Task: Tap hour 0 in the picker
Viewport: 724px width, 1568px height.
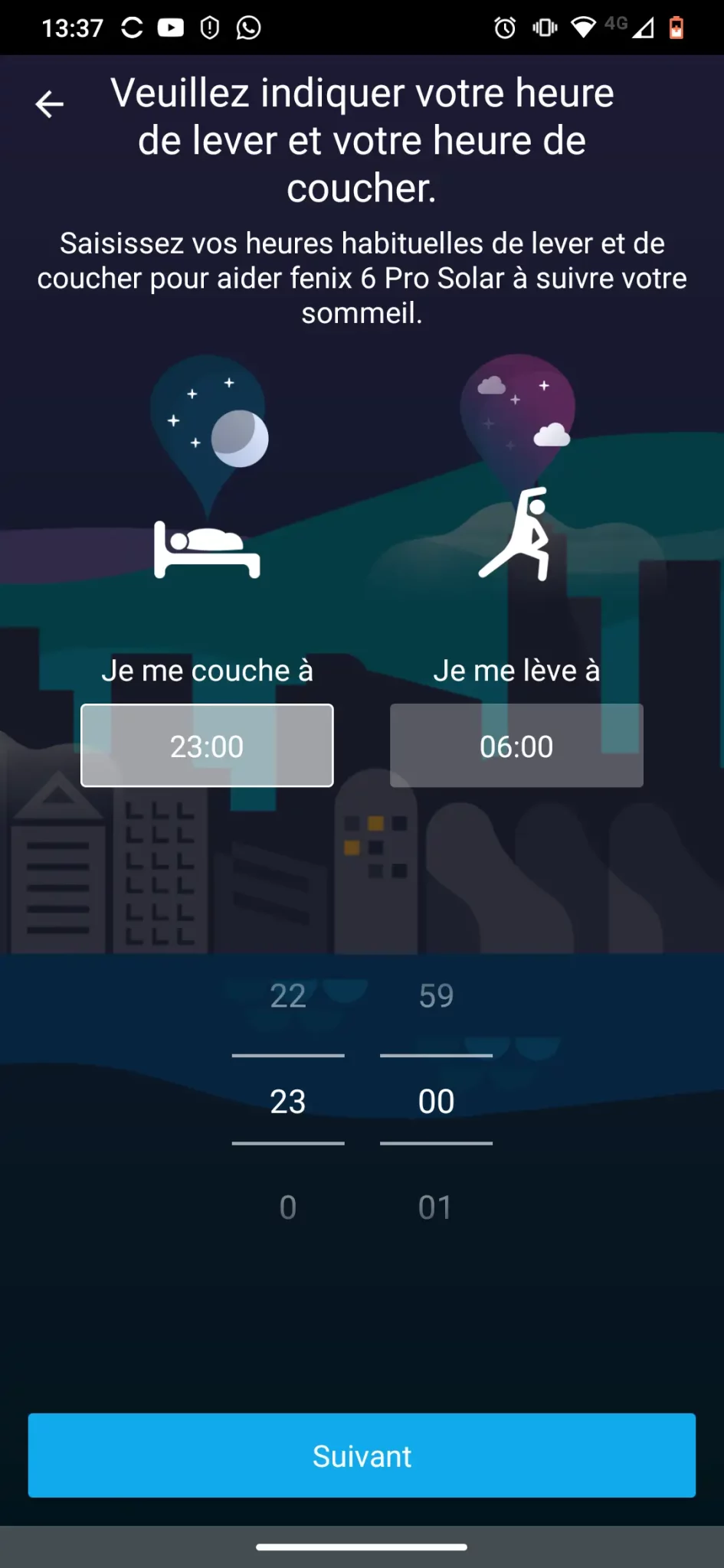Action: click(x=288, y=1207)
